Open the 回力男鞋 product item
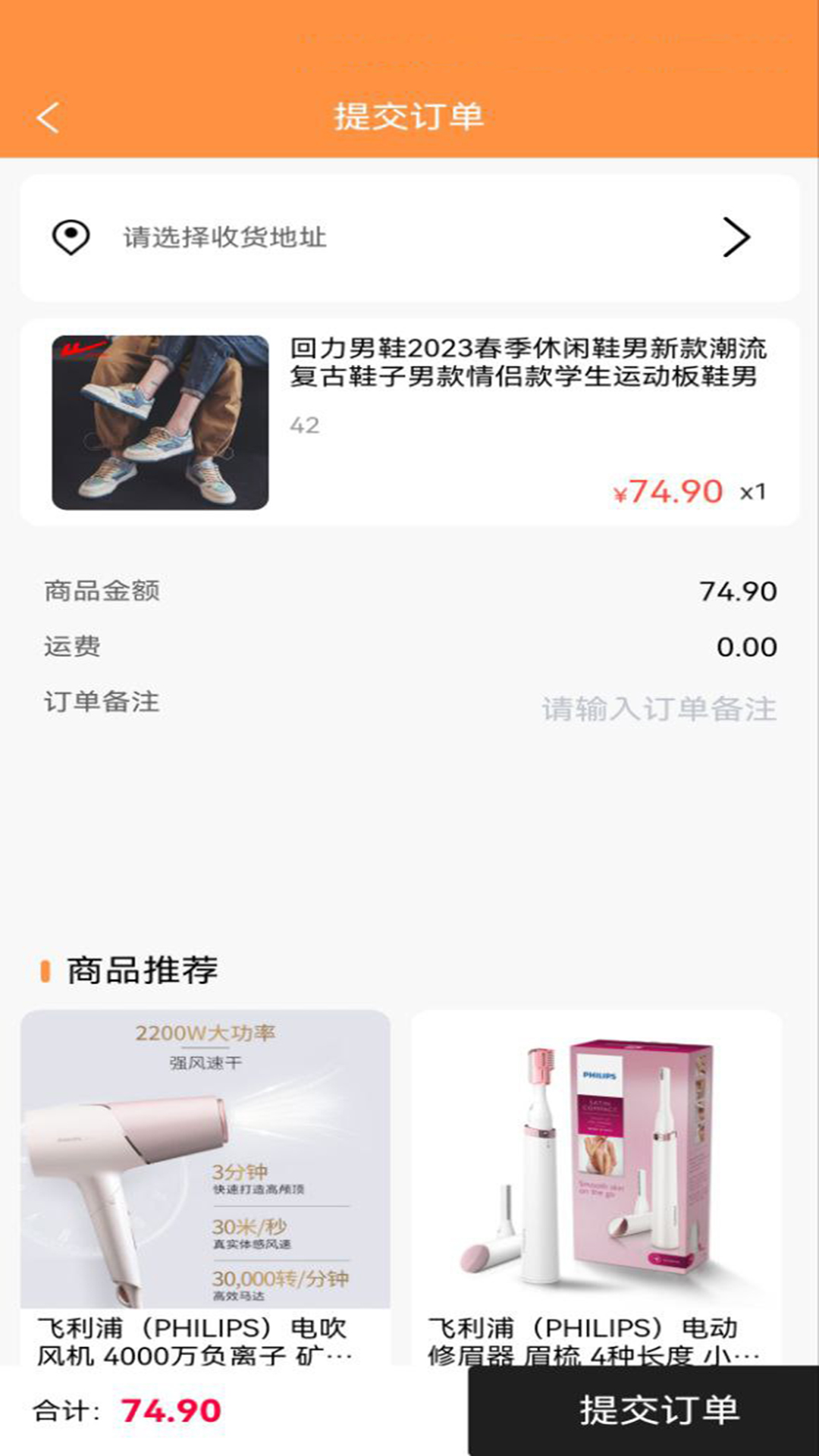819x1456 pixels. (x=409, y=422)
